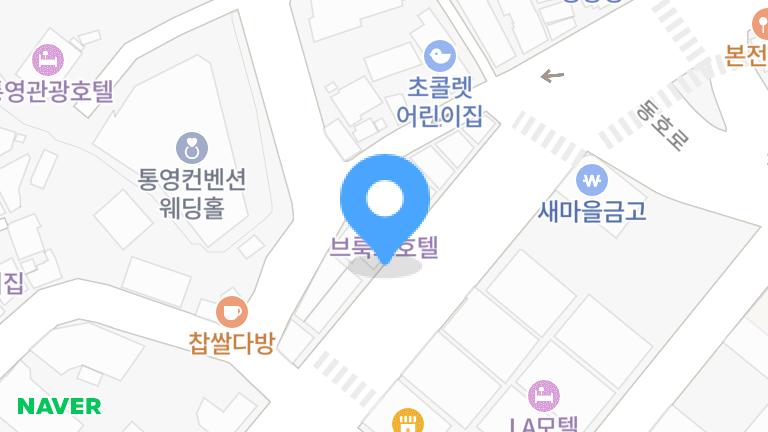Open 초콜렛 어린이집 place marker

point(439,54)
